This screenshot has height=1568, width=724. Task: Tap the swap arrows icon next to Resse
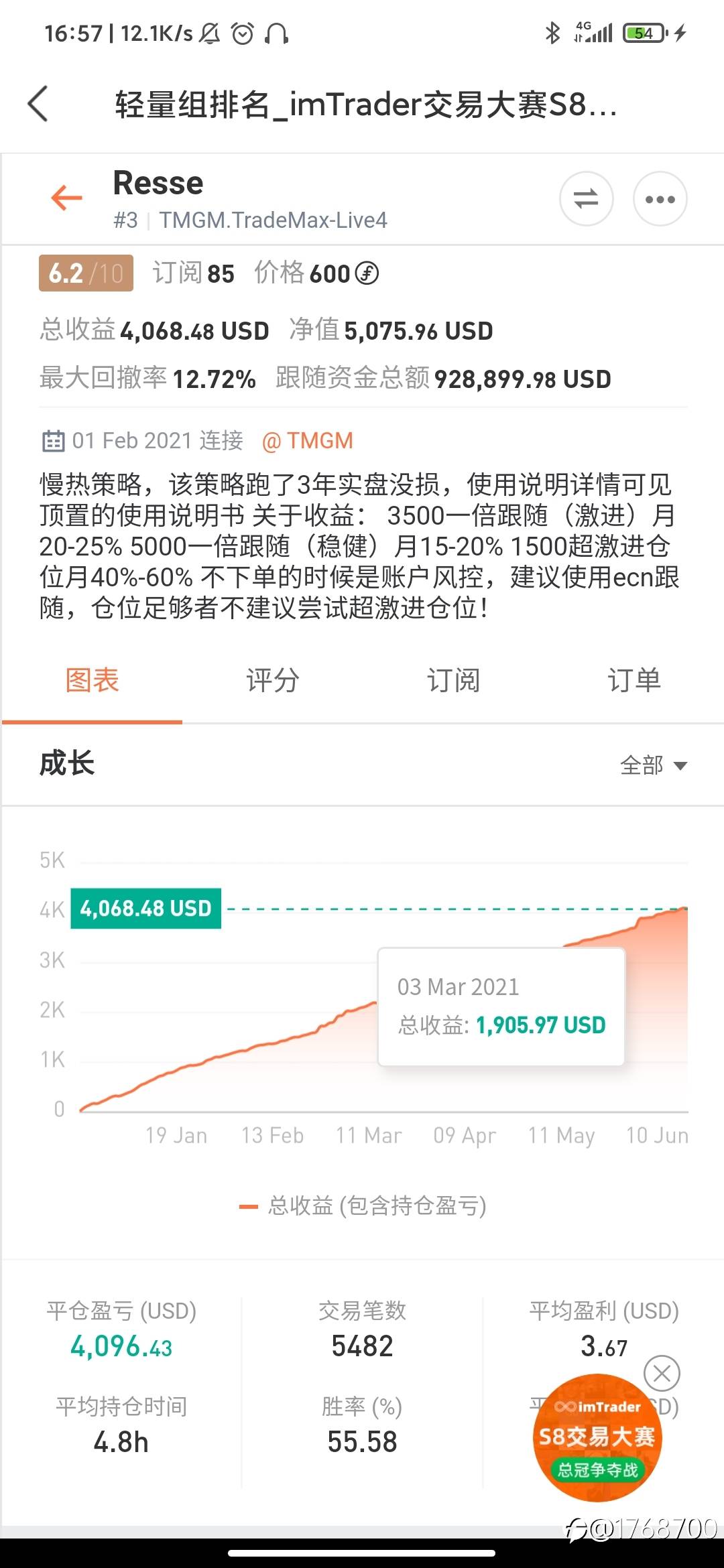586,198
